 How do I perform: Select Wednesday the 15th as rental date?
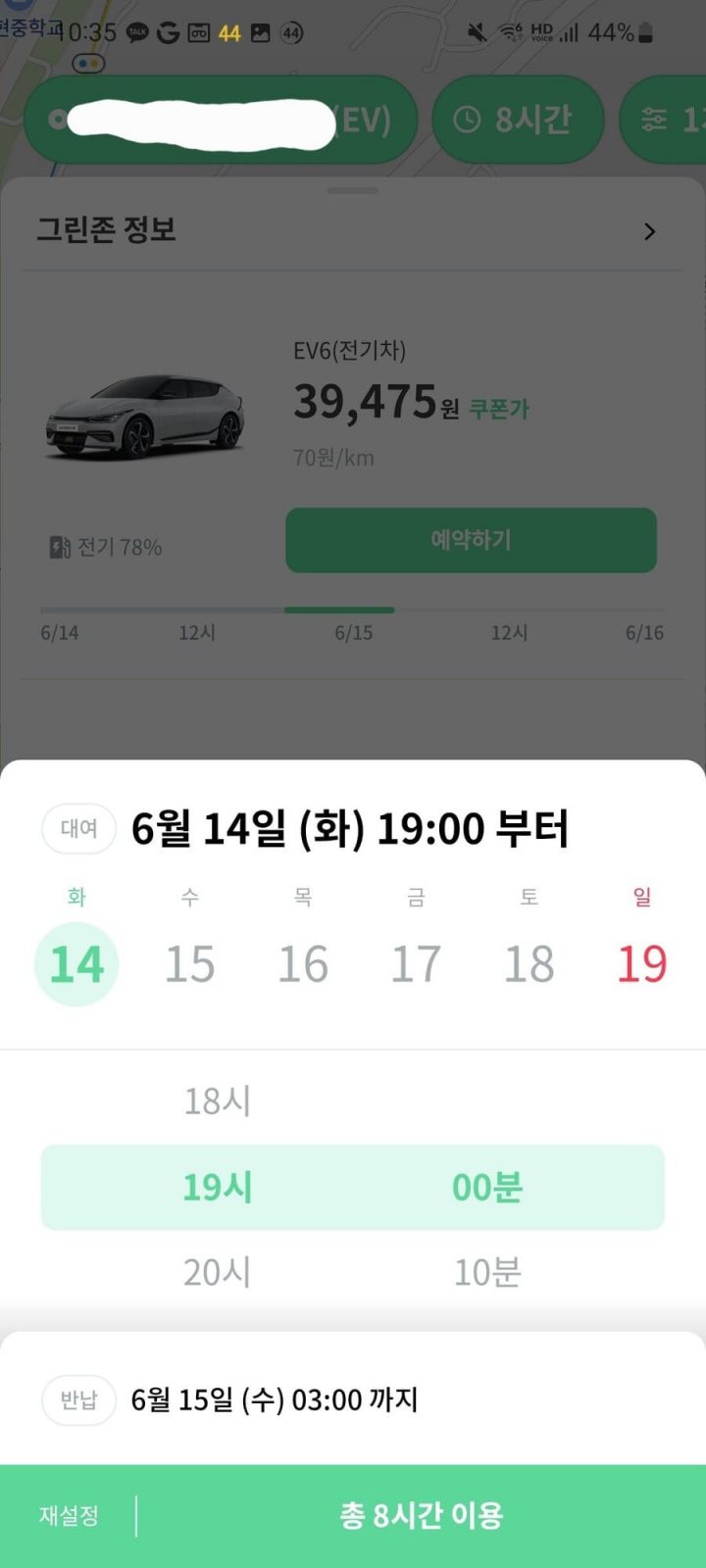189,963
